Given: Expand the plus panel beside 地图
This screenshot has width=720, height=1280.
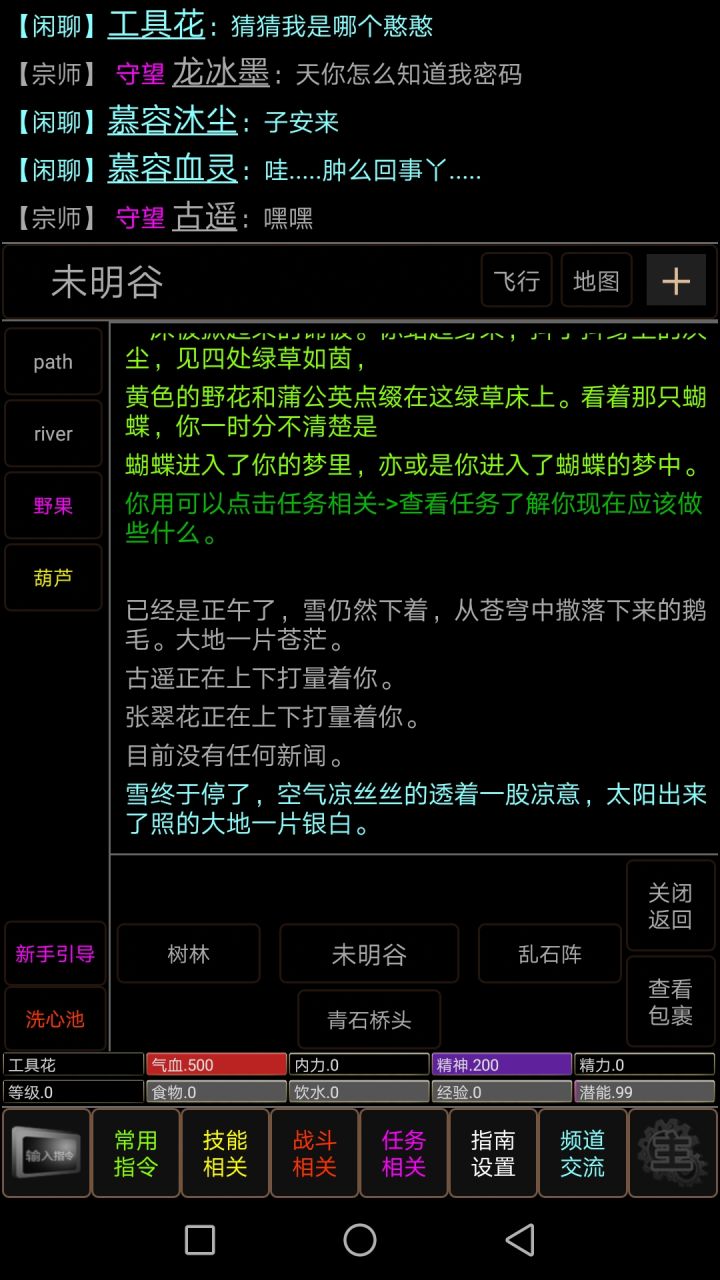Looking at the screenshot, I should [x=676, y=281].
